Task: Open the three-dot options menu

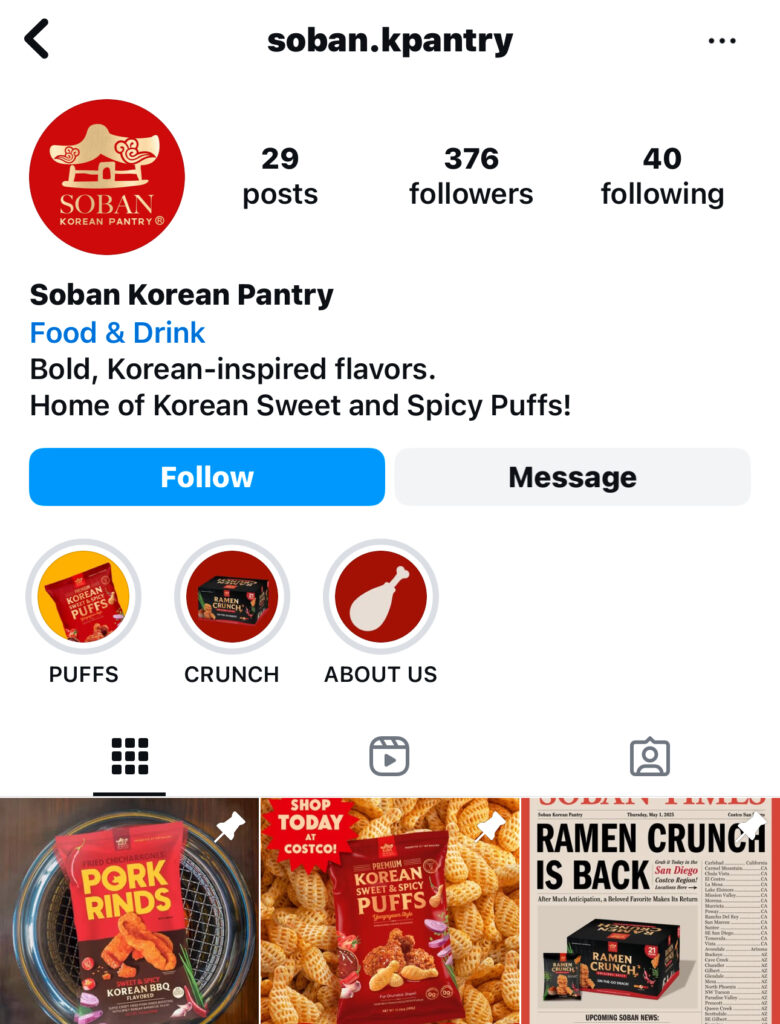Action: [x=721, y=41]
